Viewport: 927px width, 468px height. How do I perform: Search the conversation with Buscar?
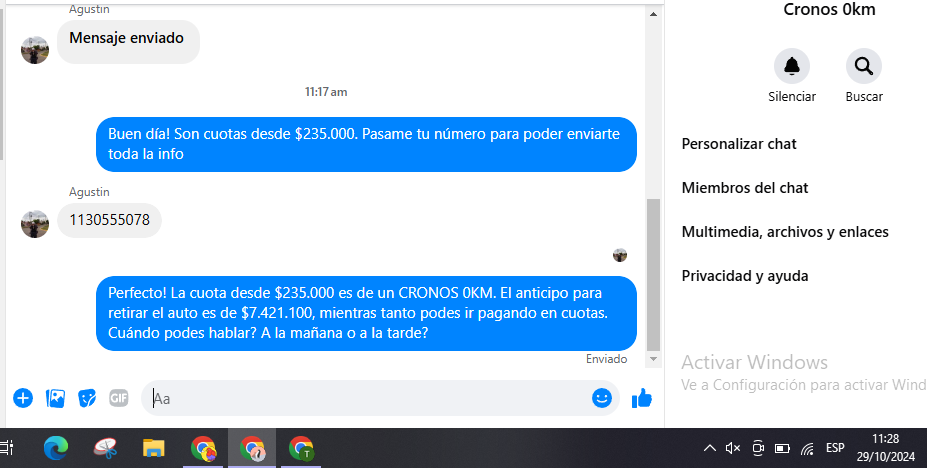[x=863, y=67]
